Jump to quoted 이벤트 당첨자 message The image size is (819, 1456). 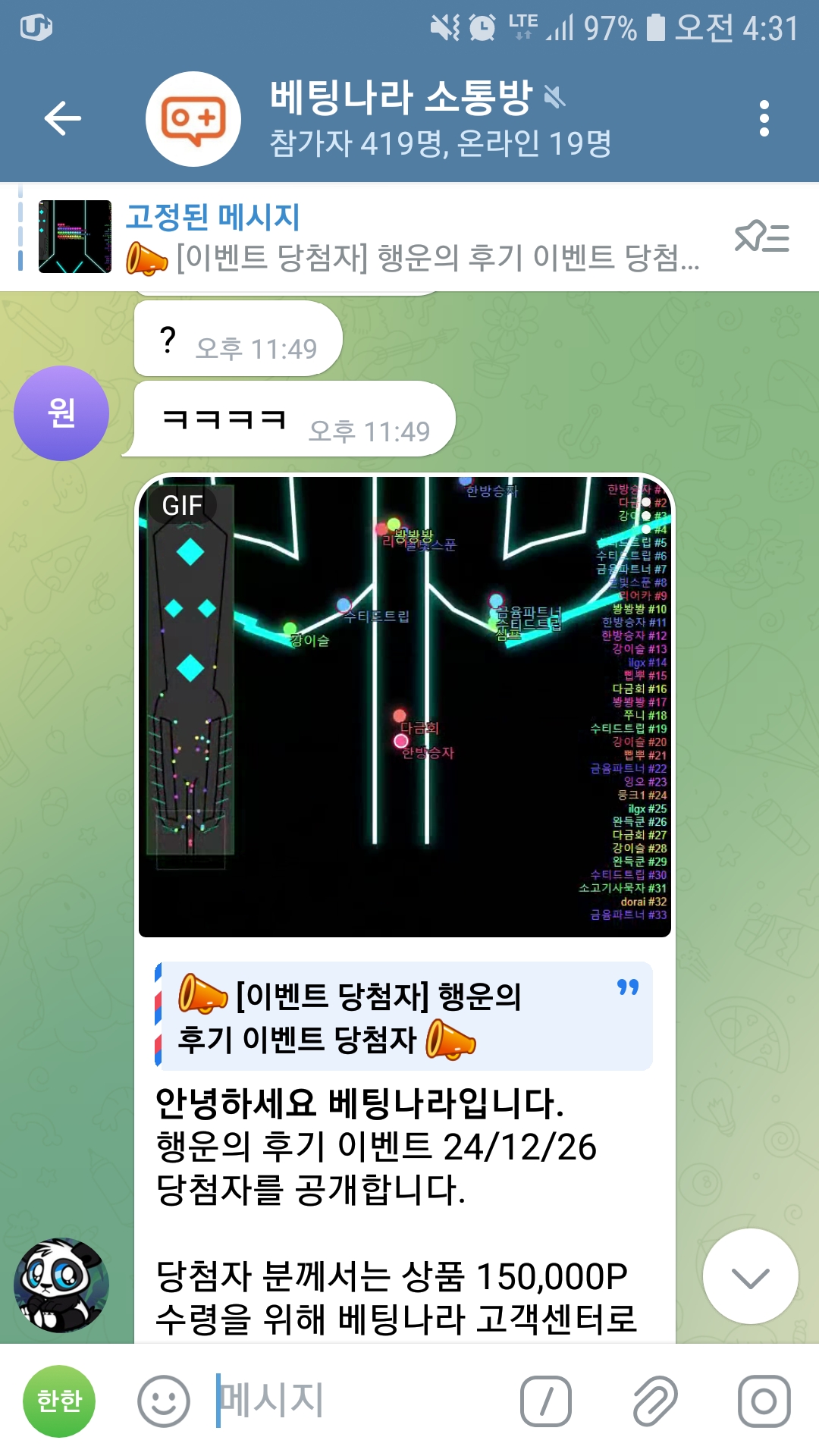point(404,1016)
